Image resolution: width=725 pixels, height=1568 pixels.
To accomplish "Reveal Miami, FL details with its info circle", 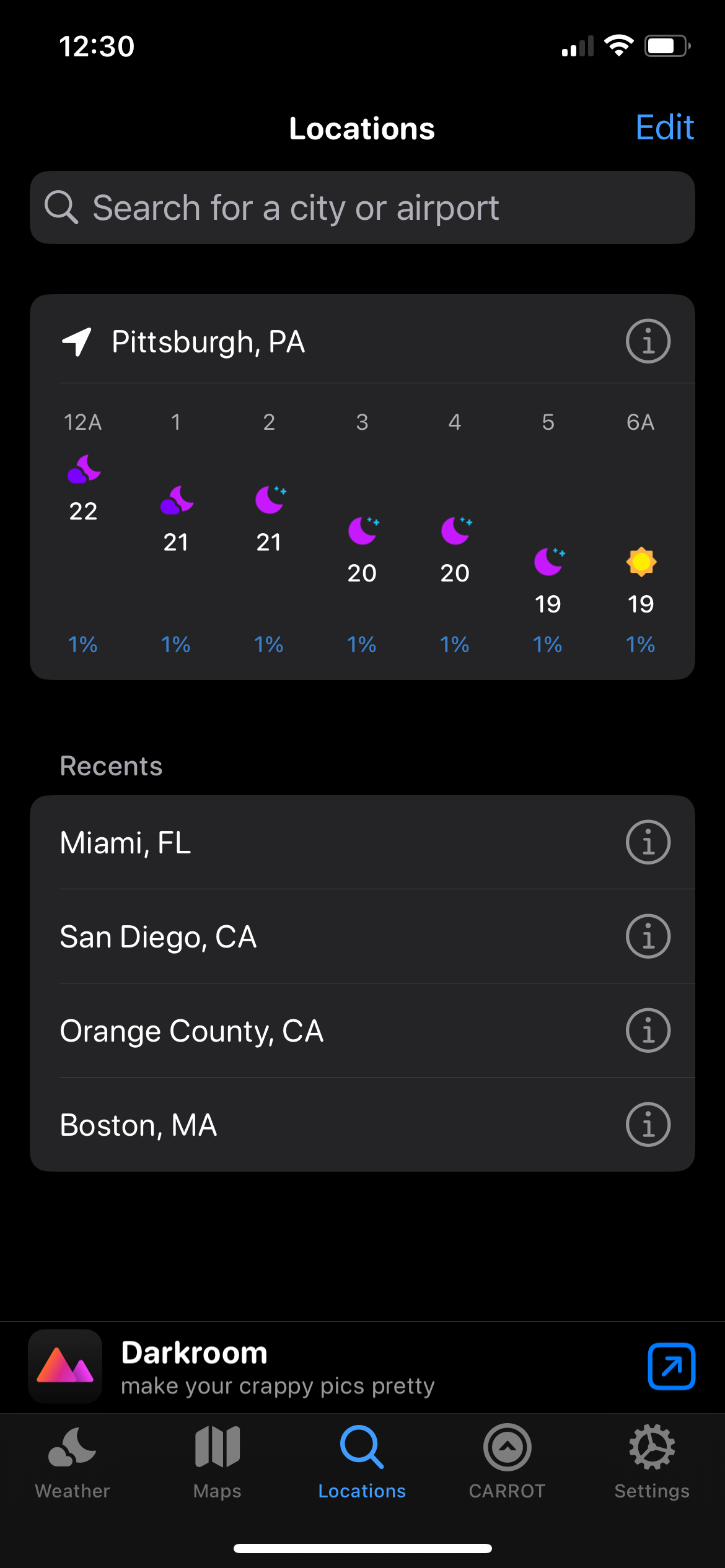I will click(x=647, y=842).
